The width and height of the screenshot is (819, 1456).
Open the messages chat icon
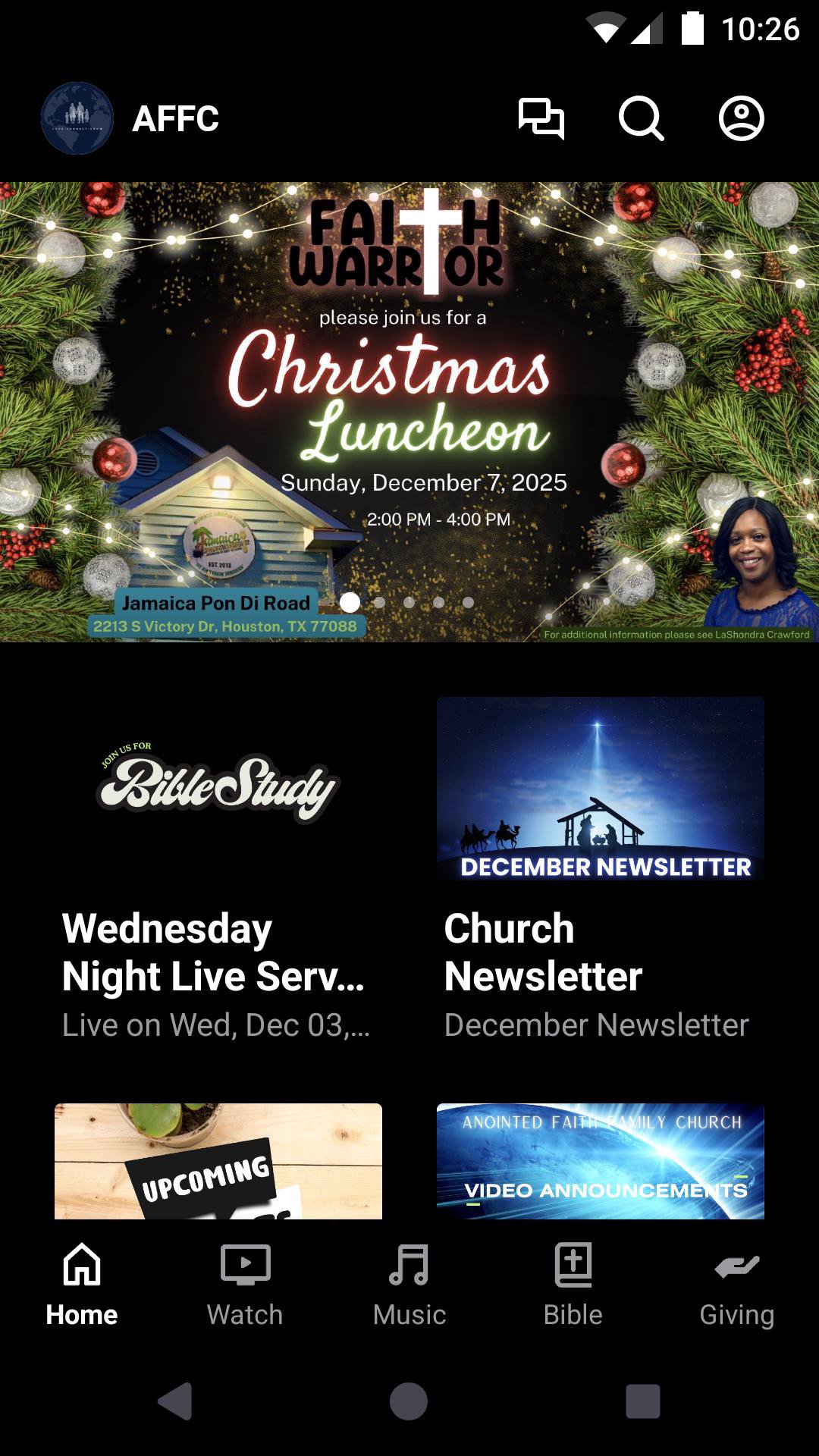click(x=541, y=118)
